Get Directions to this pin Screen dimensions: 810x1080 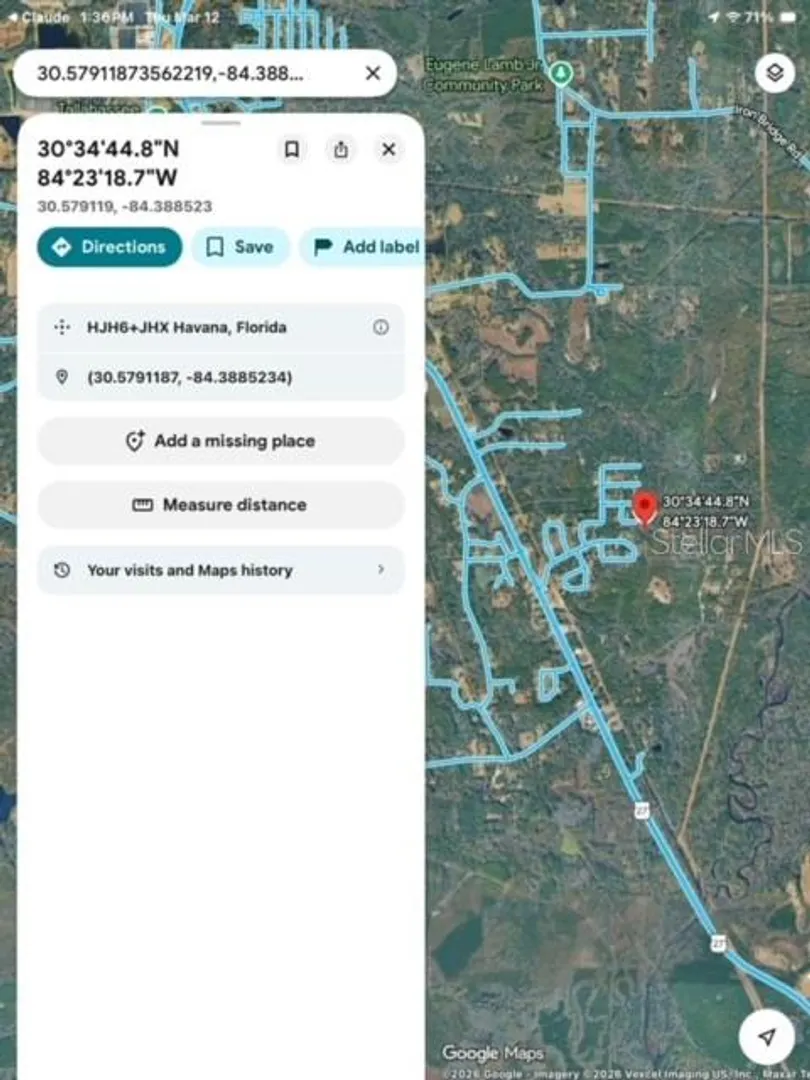[110, 247]
